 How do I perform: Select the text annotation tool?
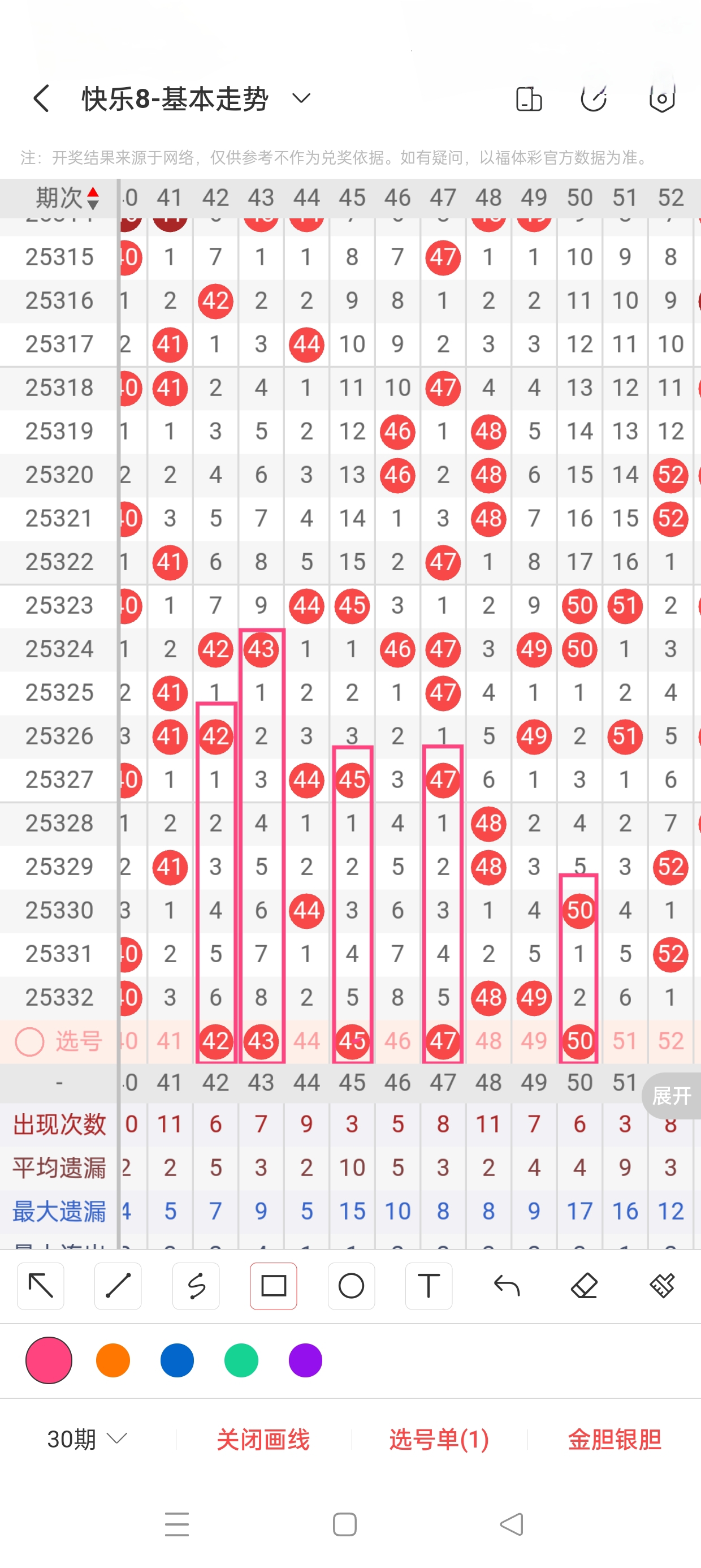click(x=429, y=1286)
